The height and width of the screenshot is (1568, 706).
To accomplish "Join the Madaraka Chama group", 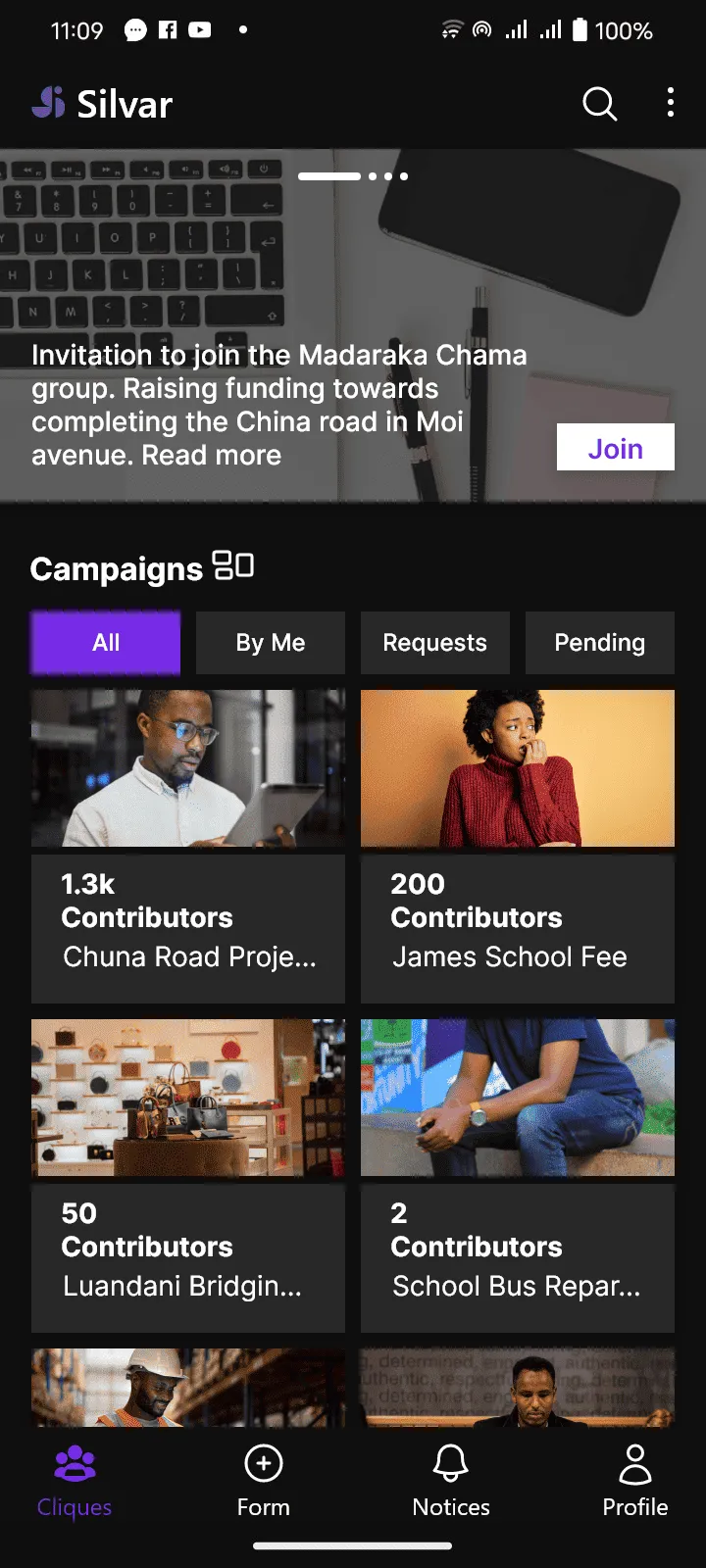I will (615, 447).
